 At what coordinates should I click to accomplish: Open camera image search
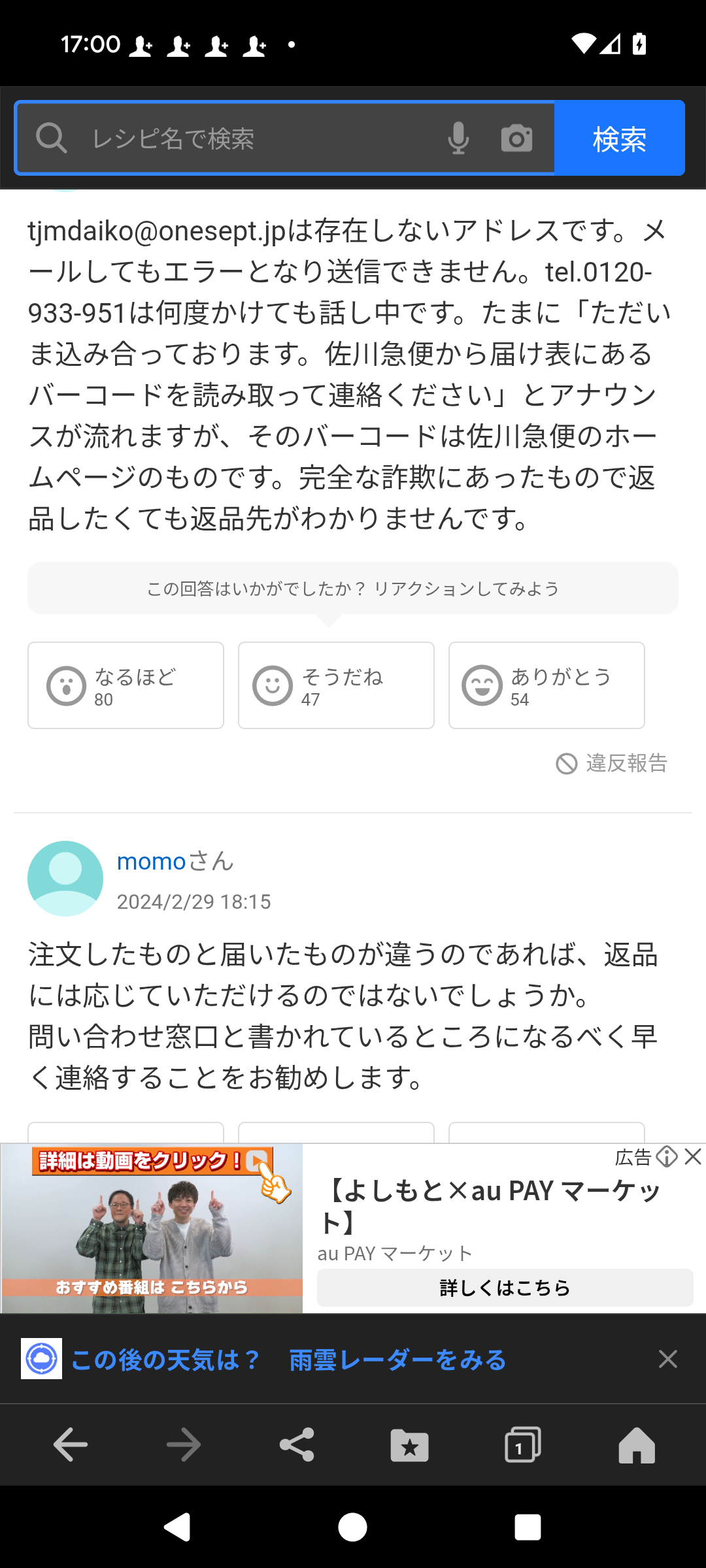pyautogui.click(x=516, y=139)
